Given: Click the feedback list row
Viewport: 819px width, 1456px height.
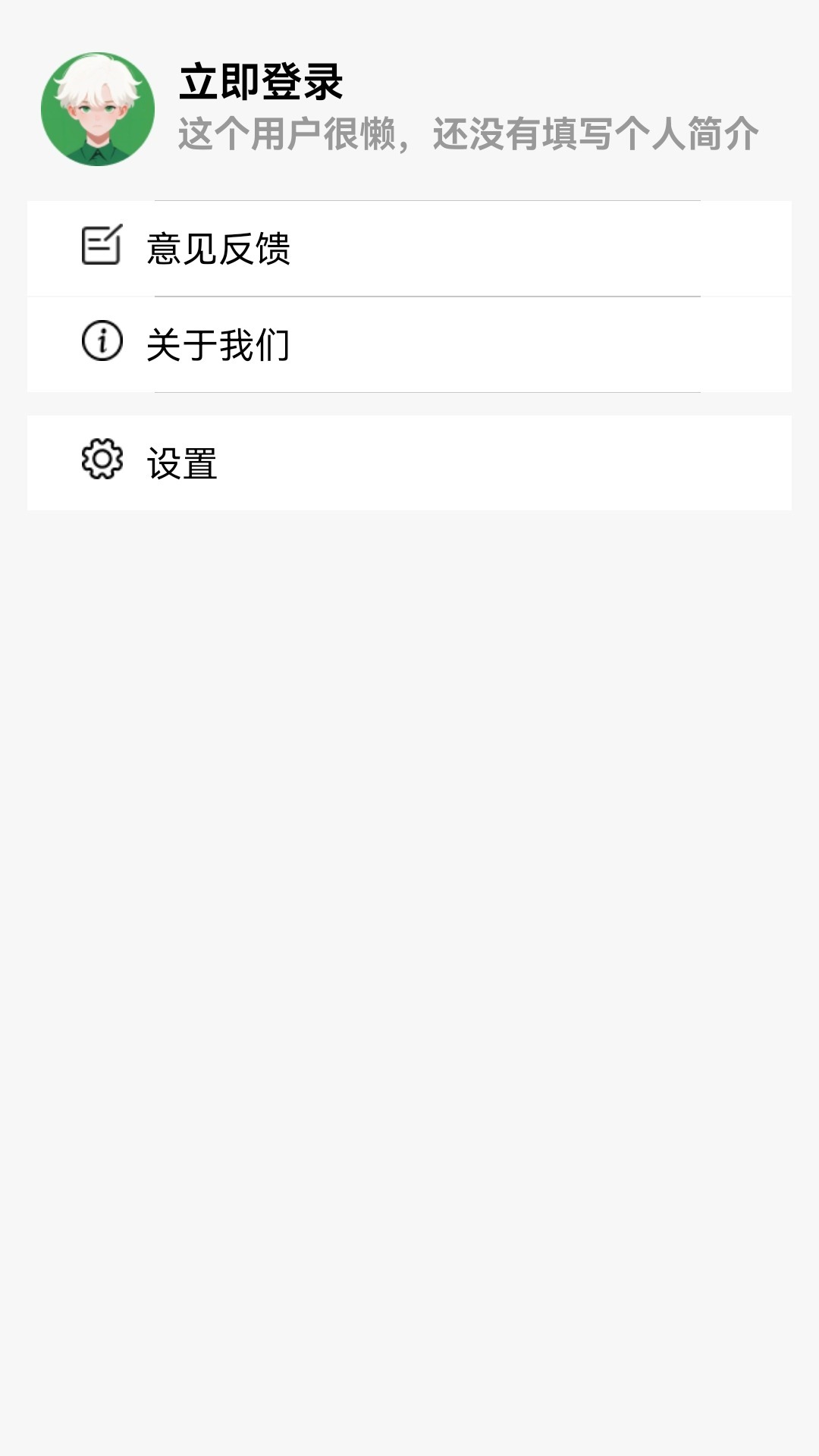Looking at the screenshot, I should pyautogui.click(x=409, y=246).
